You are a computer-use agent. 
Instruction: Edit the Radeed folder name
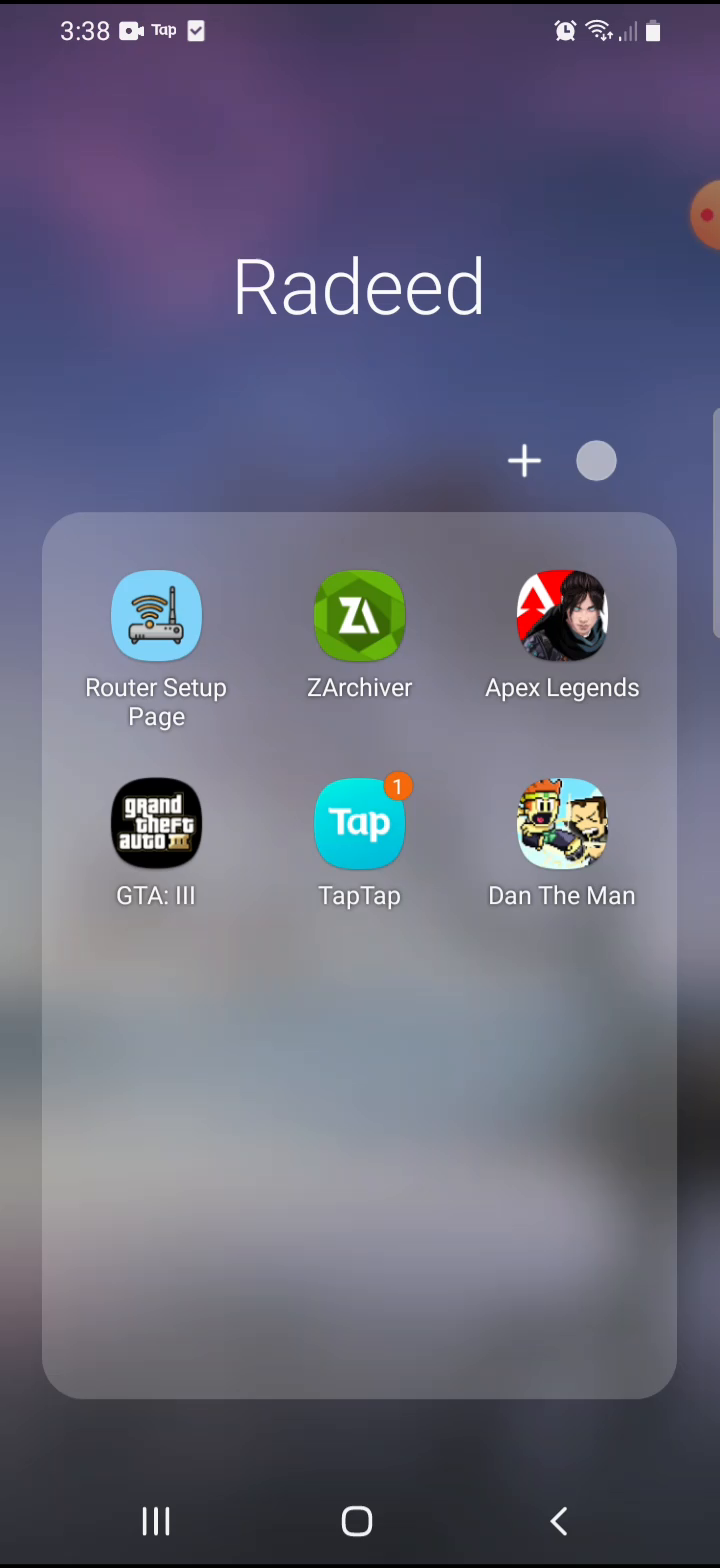(359, 287)
